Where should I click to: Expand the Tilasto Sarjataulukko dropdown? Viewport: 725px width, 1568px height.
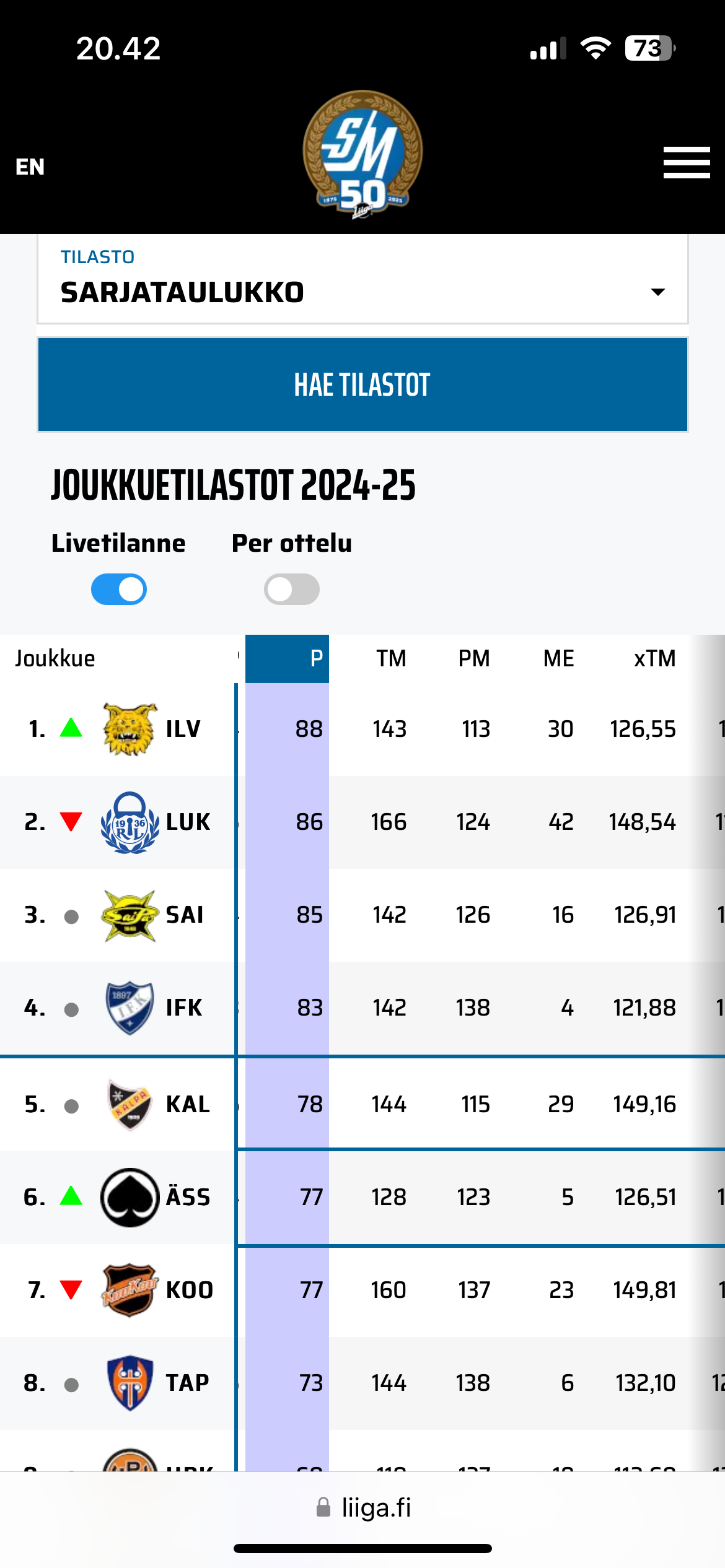pyautogui.click(x=362, y=279)
